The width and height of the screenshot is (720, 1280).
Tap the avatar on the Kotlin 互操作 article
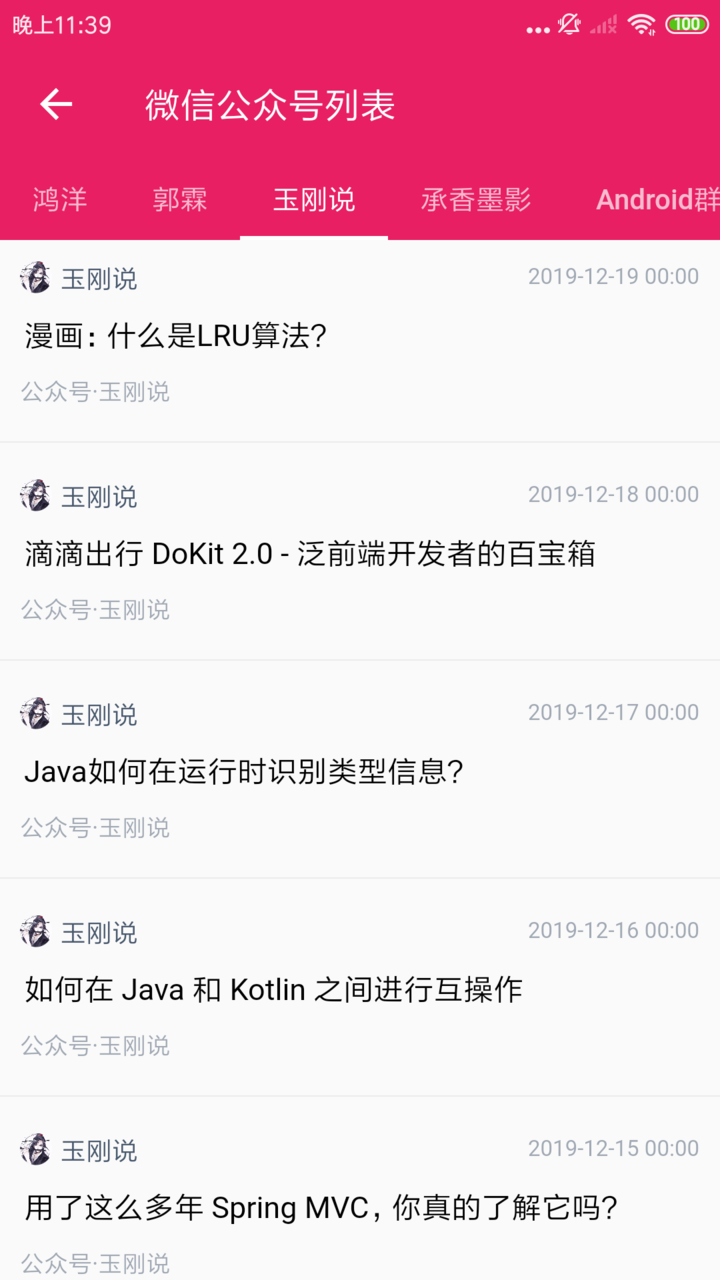tap(36, 931)
